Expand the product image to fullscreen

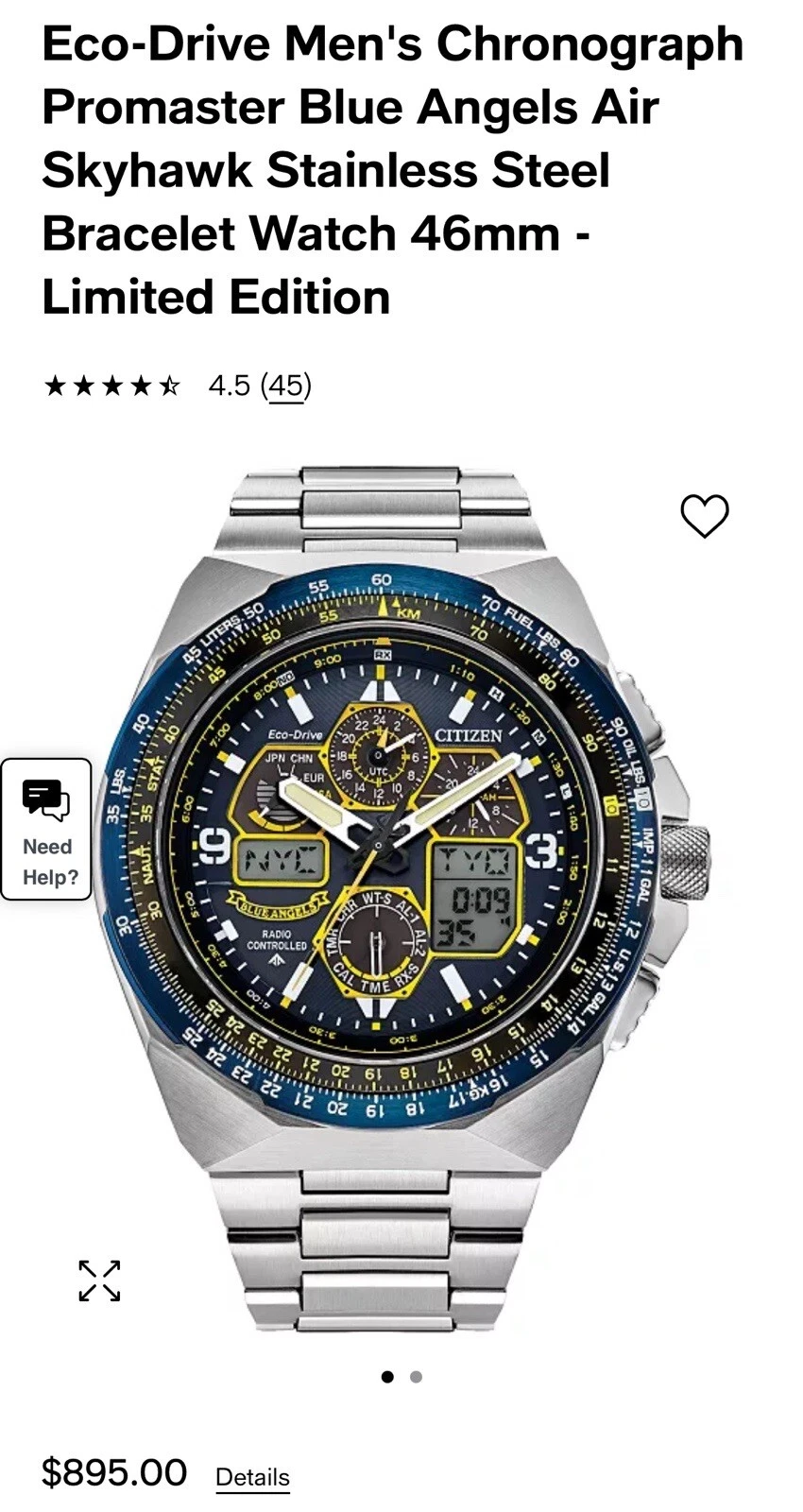click(x=99, y=1280)
